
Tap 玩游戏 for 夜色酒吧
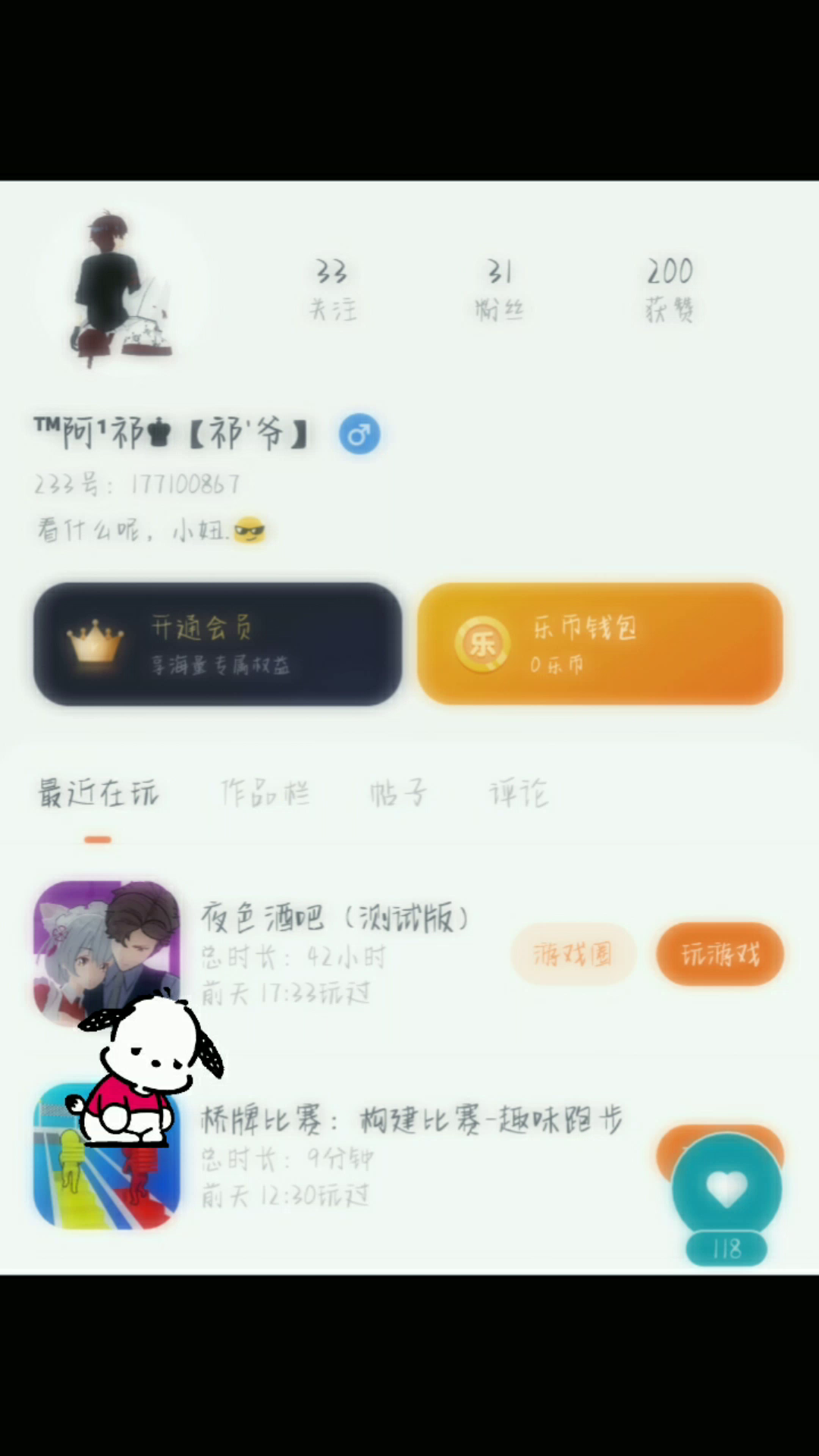720,954
